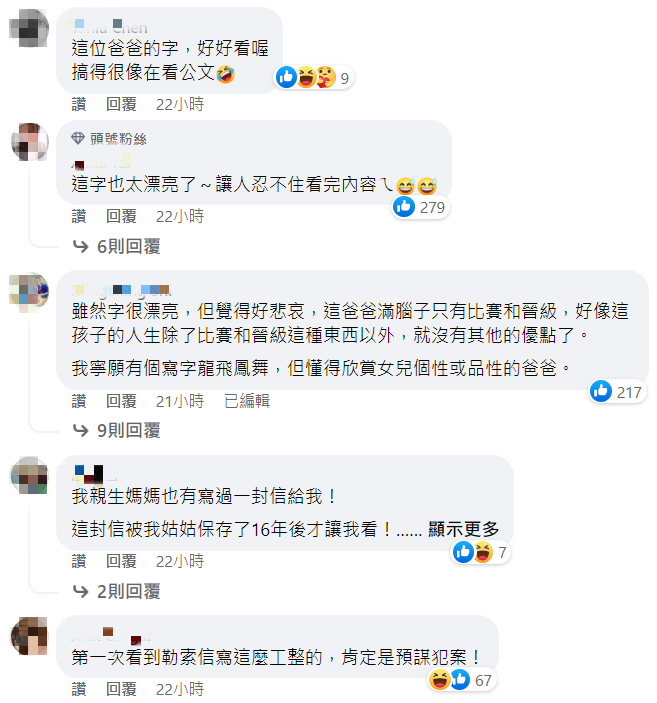
Task: Reply to the comment about 勒索信
Action: coord(121,689)
